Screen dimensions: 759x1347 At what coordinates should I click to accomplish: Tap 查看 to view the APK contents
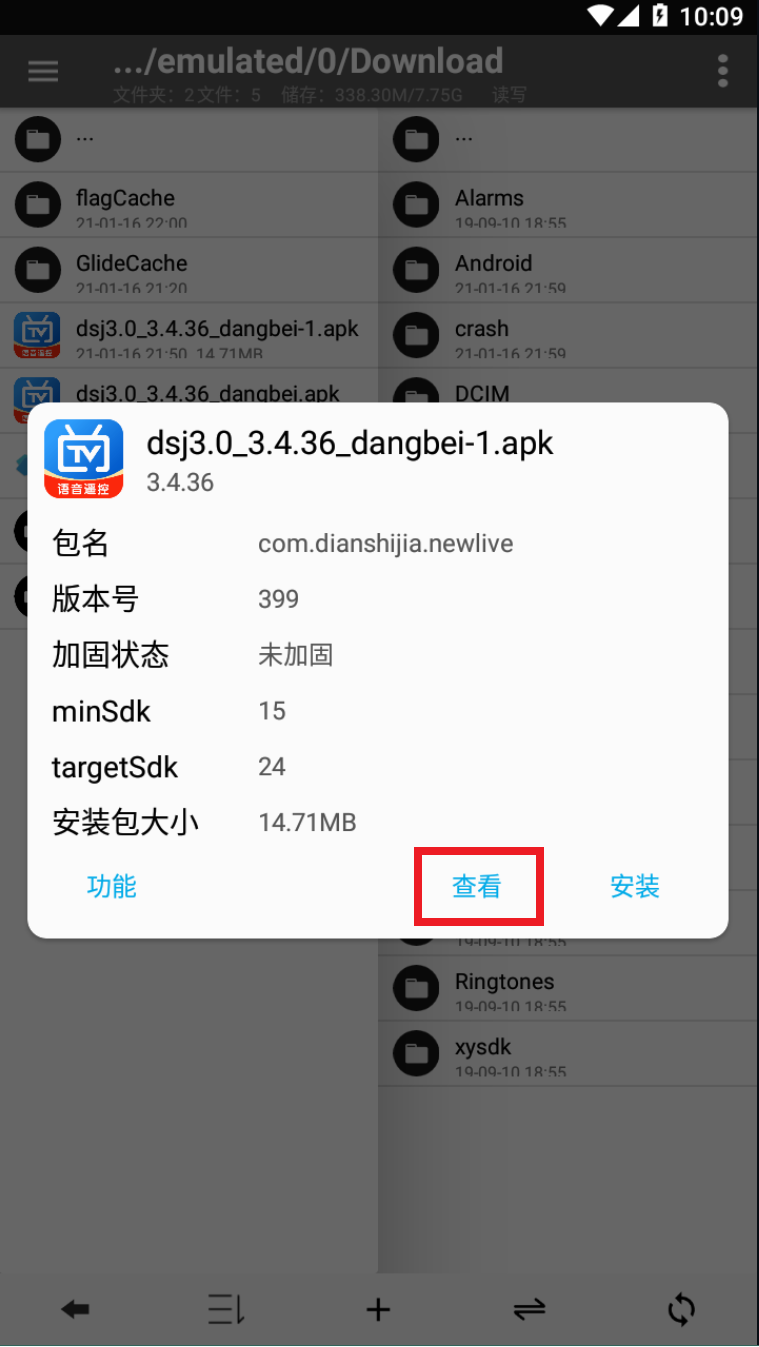[x=477, y=886]
